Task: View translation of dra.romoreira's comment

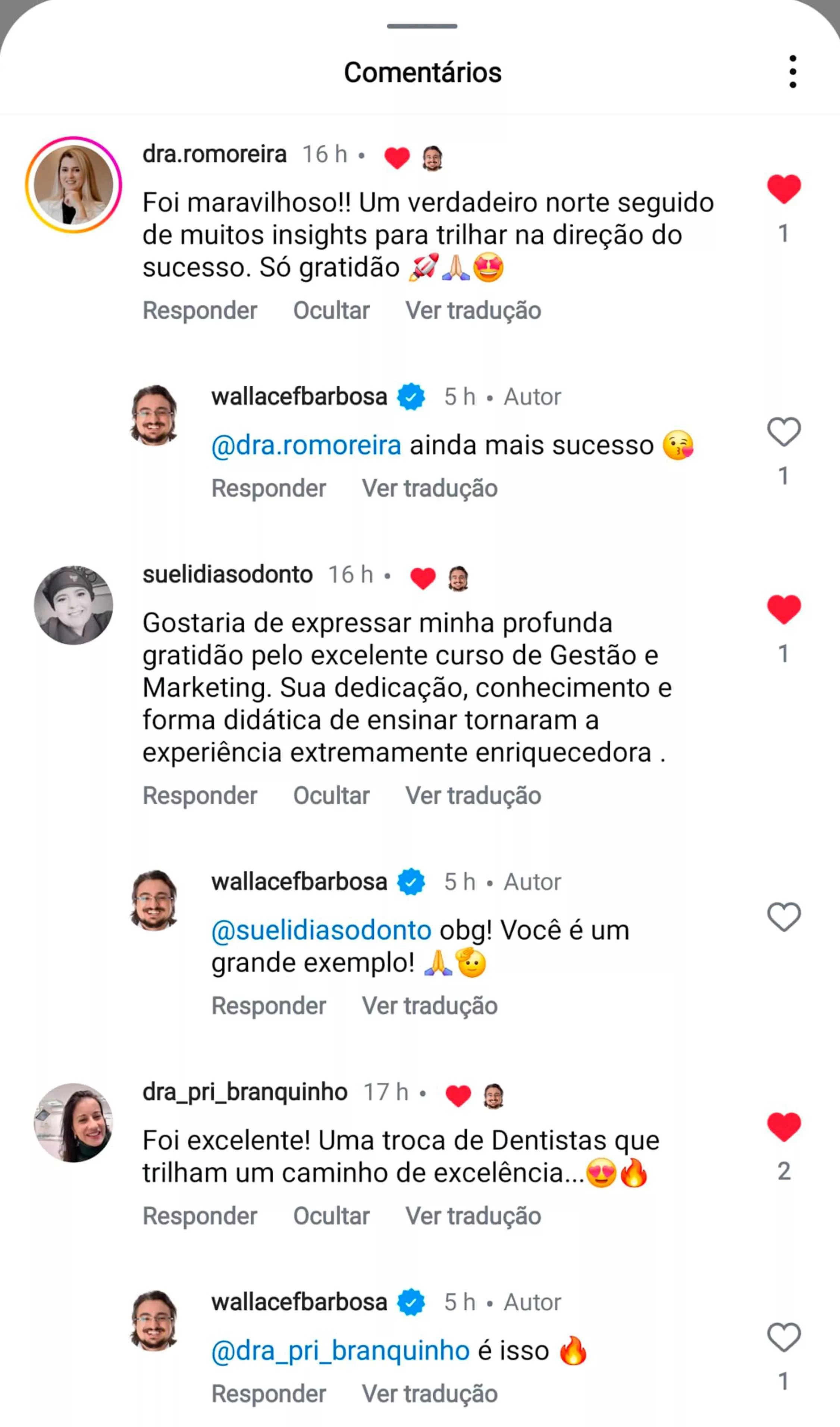Action: click(473, 310)
